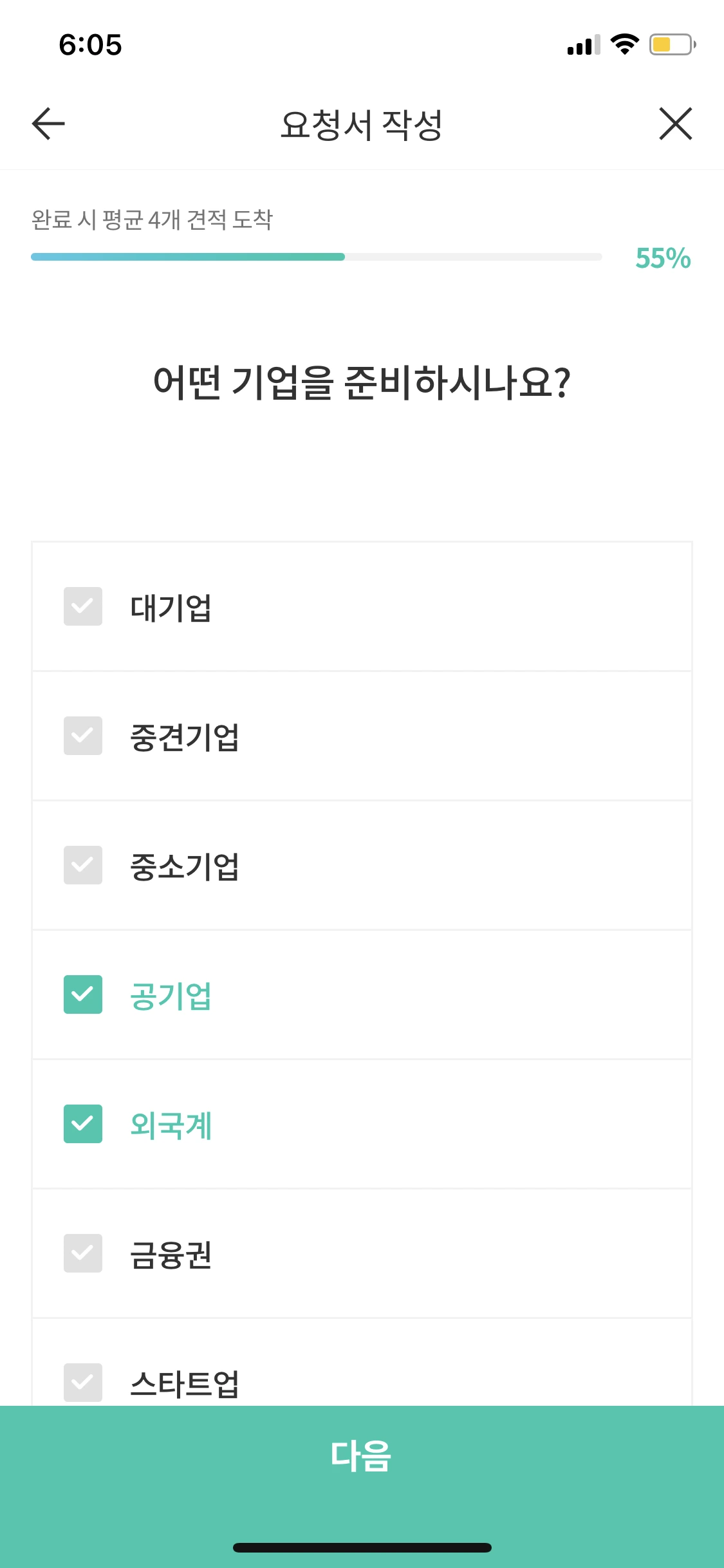Tap the battery indicator in the status bar
The image size is (724, 1568).
pyautogui.click(x=669, y=45)
